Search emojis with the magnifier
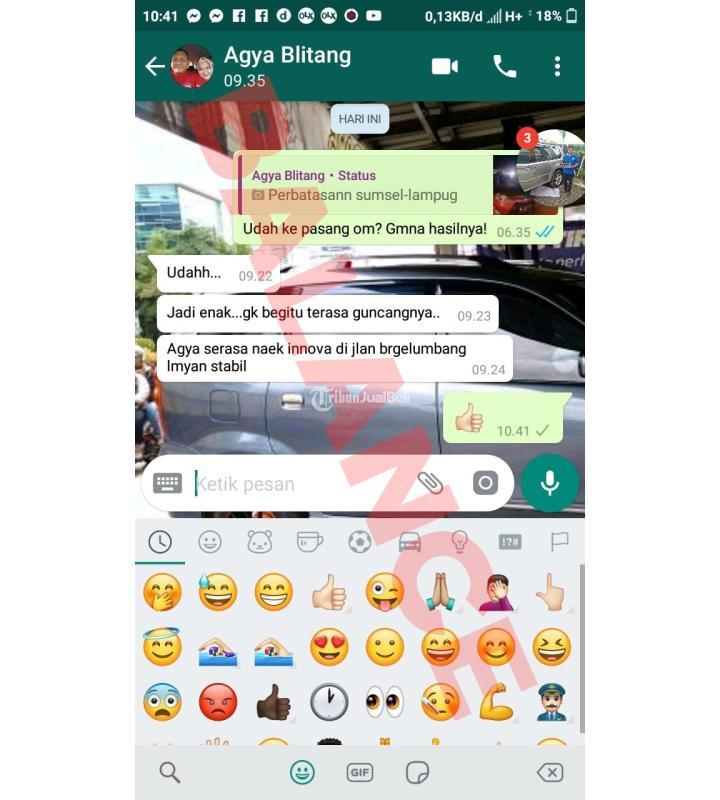720x800 pixels. (x=170, y=772)
